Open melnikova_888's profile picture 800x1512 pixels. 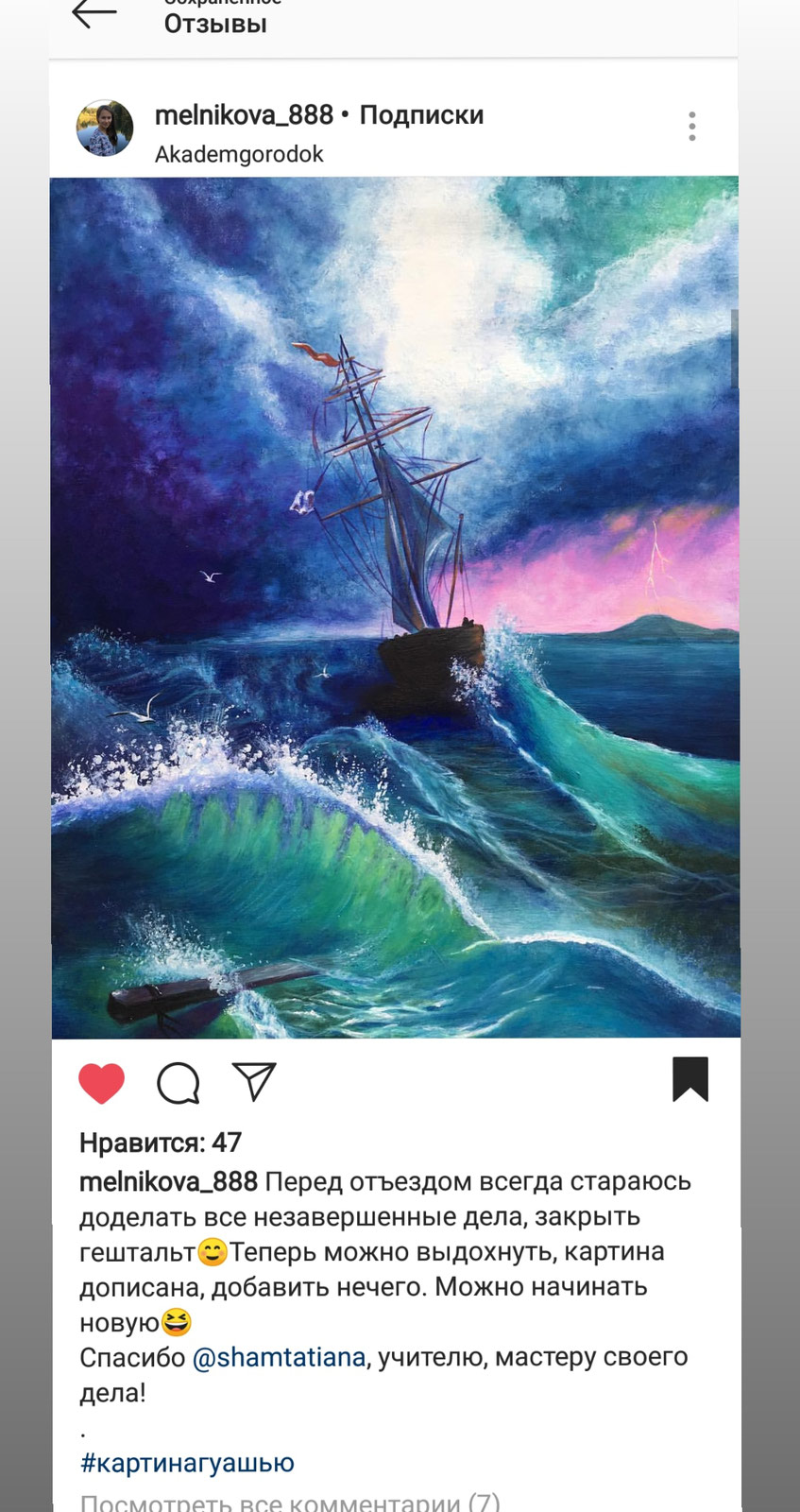(105, 128)
